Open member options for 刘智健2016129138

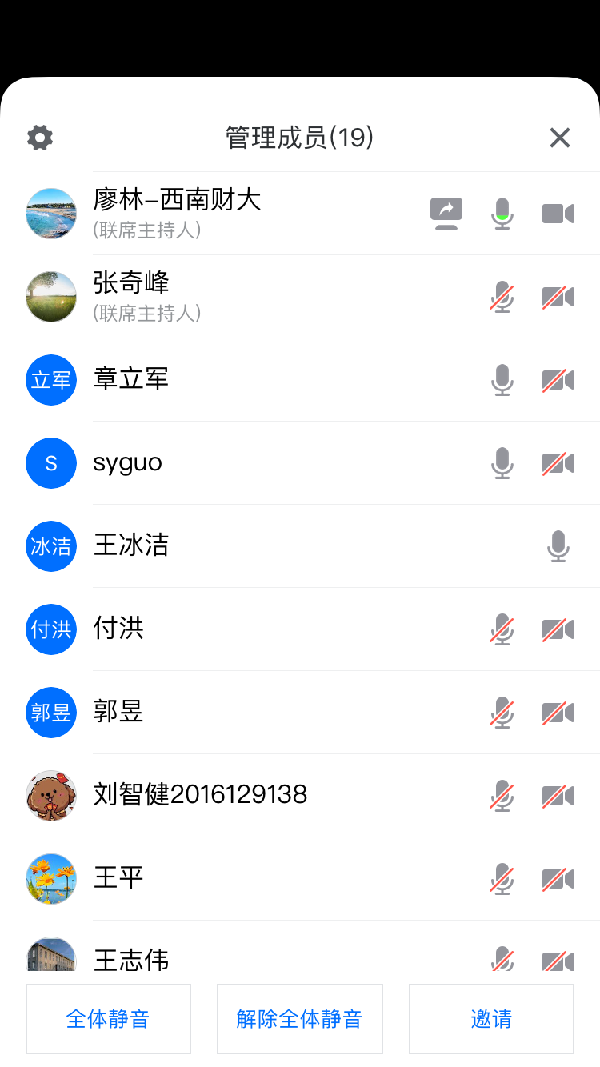(x=200, y=795)
